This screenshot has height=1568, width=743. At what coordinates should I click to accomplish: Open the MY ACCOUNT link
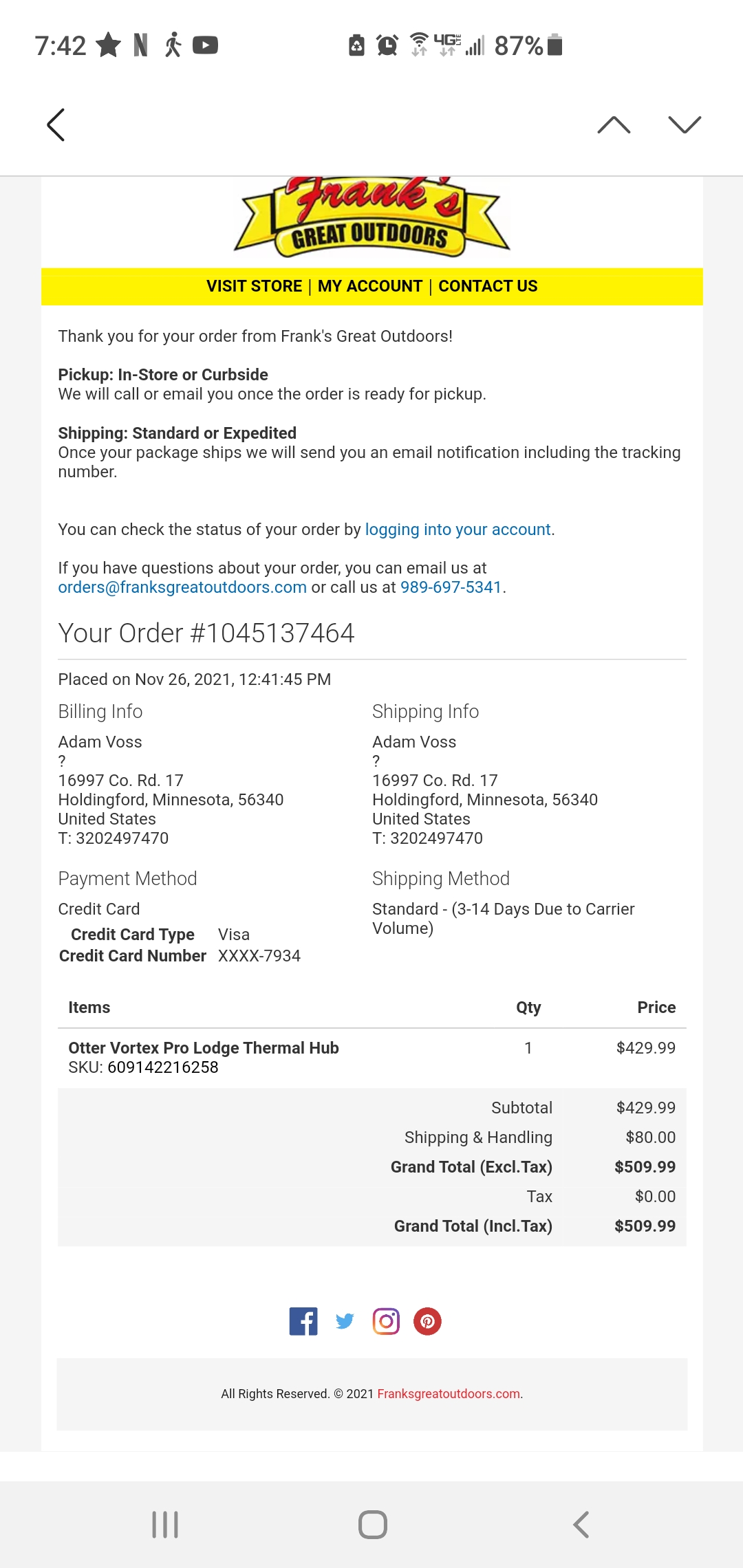click(370, 286)
